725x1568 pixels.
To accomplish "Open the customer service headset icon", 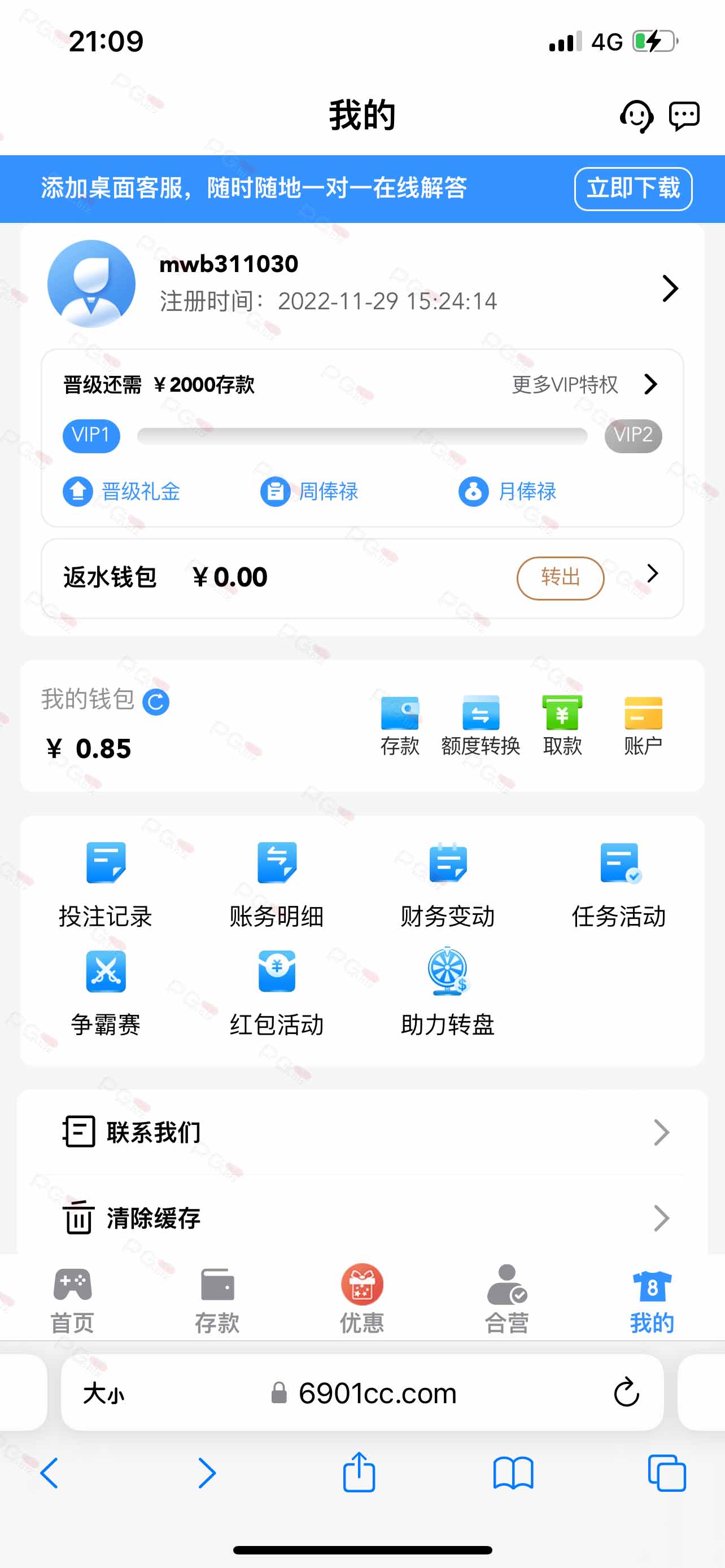I will click(x=637, y=116).
